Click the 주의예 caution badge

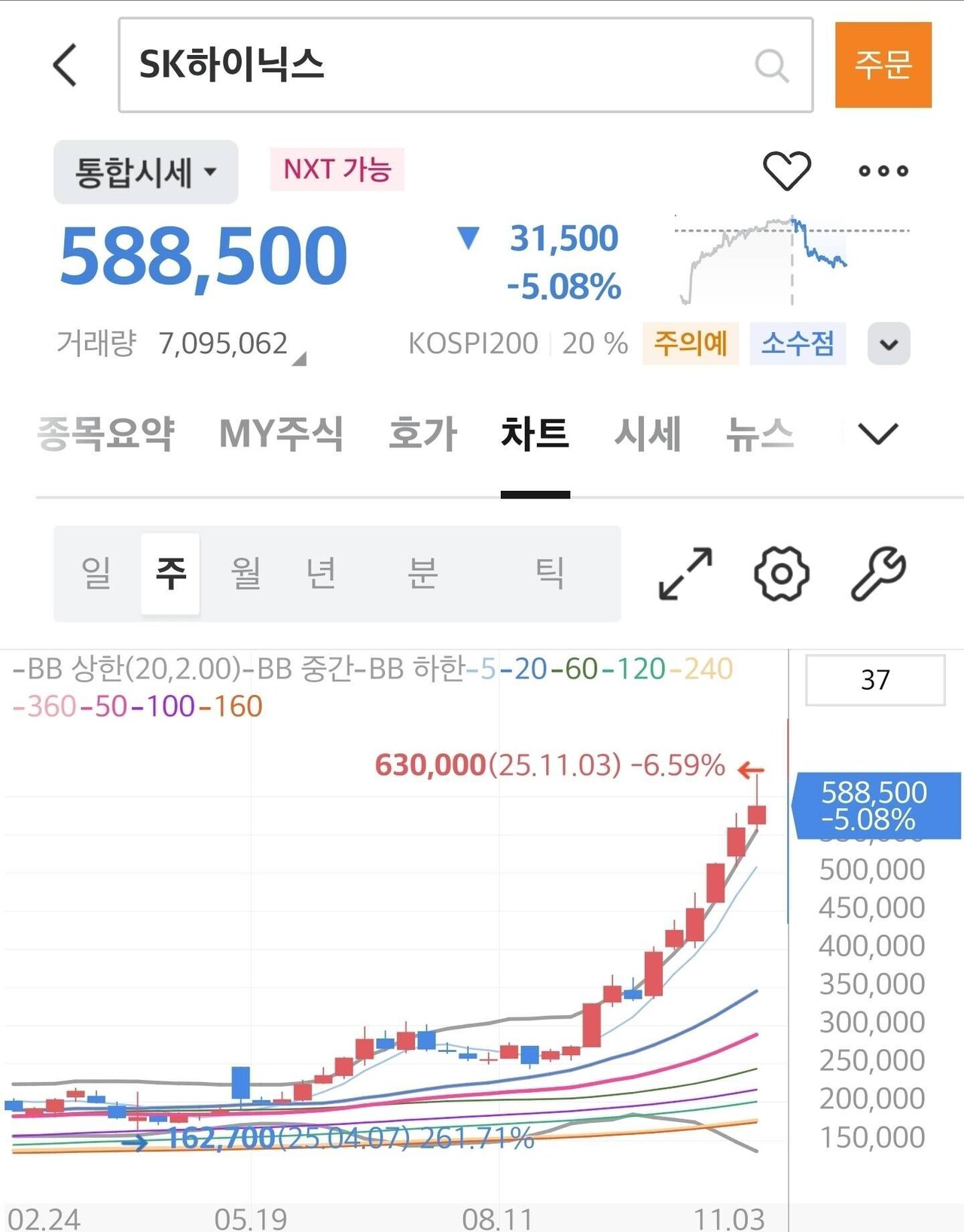coord(691,344)
